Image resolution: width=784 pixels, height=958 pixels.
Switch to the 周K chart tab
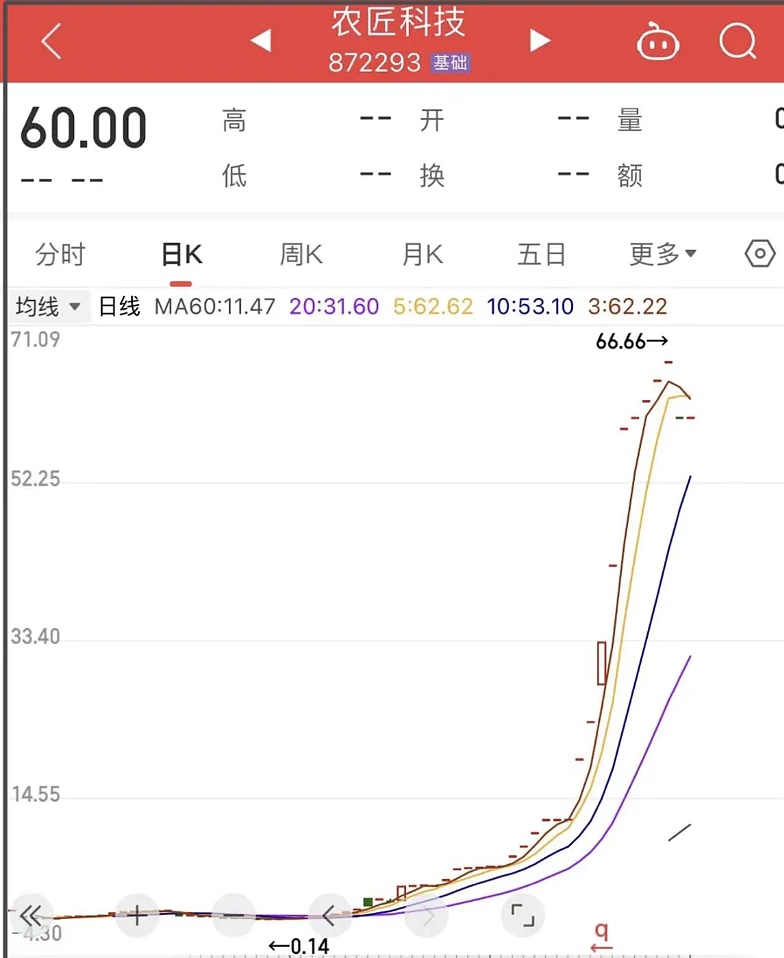pos(301,255)
